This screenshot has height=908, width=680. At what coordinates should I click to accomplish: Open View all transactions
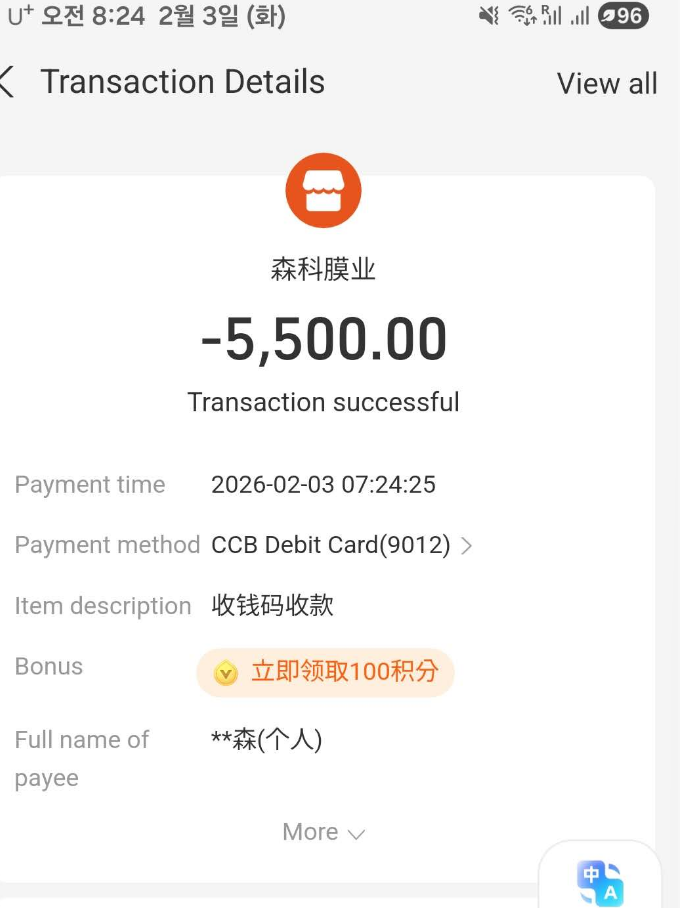607,84
